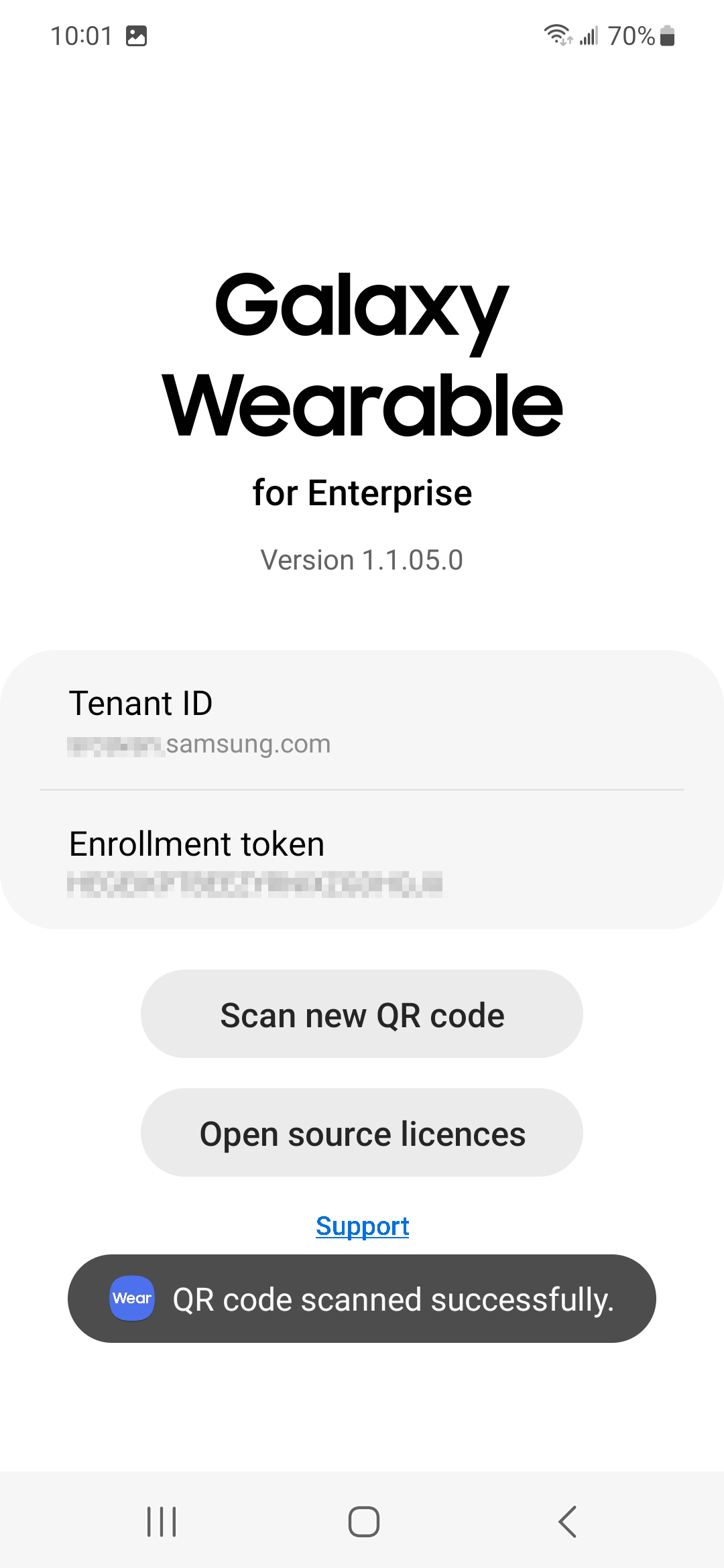Viewport: 724px width, 1568px height.
Task: View the Open source licences
Action: pos(362,1132)
